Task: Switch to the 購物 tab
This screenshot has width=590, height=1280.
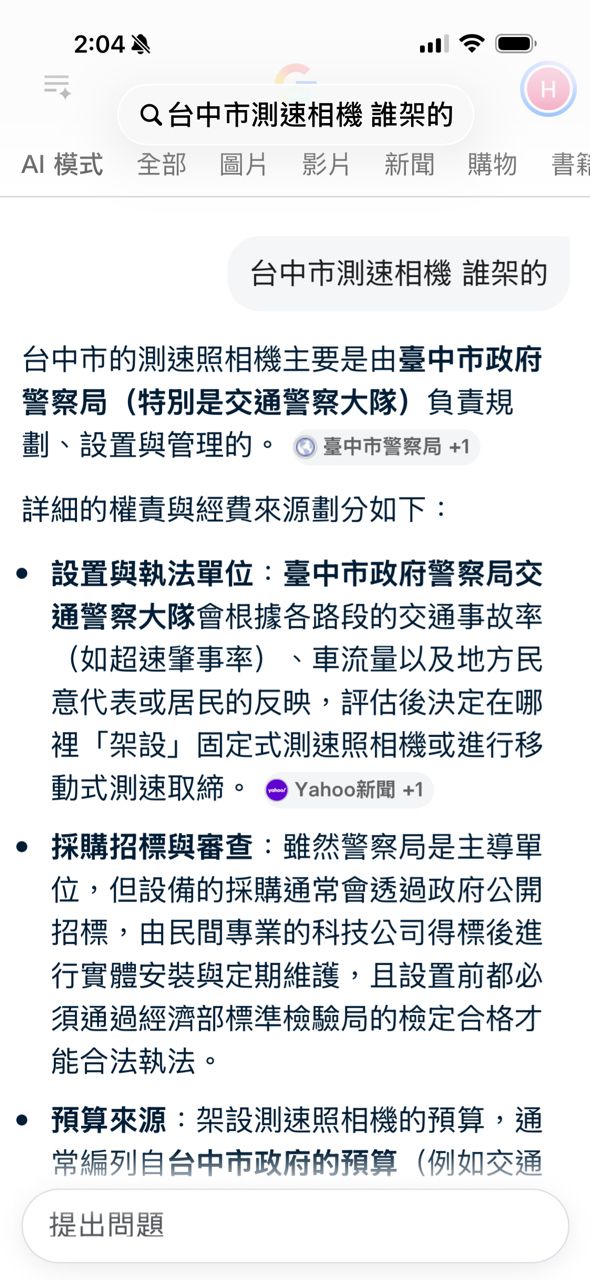Action: tap(492, 165)
